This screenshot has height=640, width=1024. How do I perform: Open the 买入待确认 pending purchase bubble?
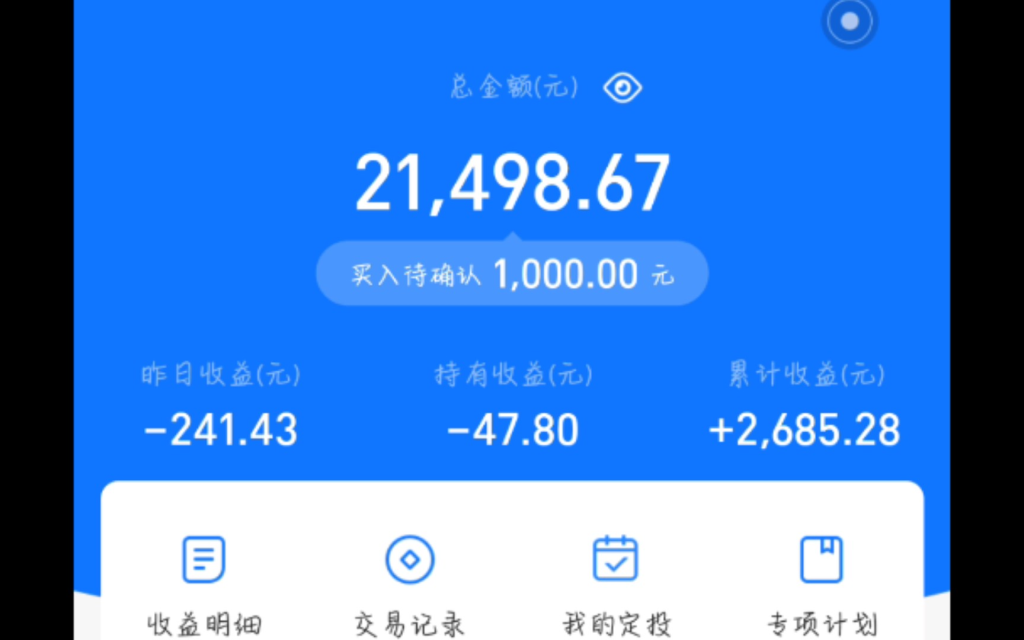(x=512, y=273)
